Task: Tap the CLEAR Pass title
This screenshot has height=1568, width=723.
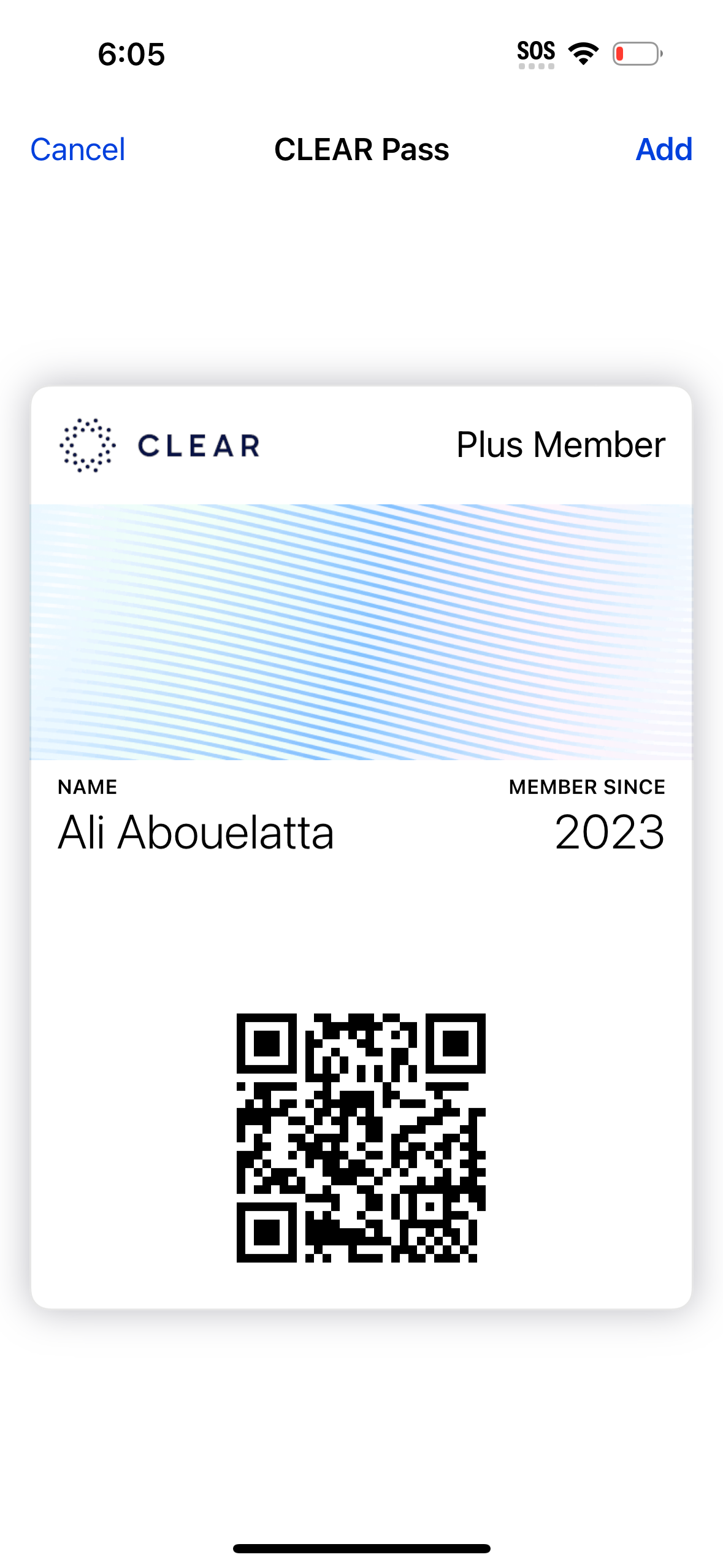Action: (x=362, y=149)
